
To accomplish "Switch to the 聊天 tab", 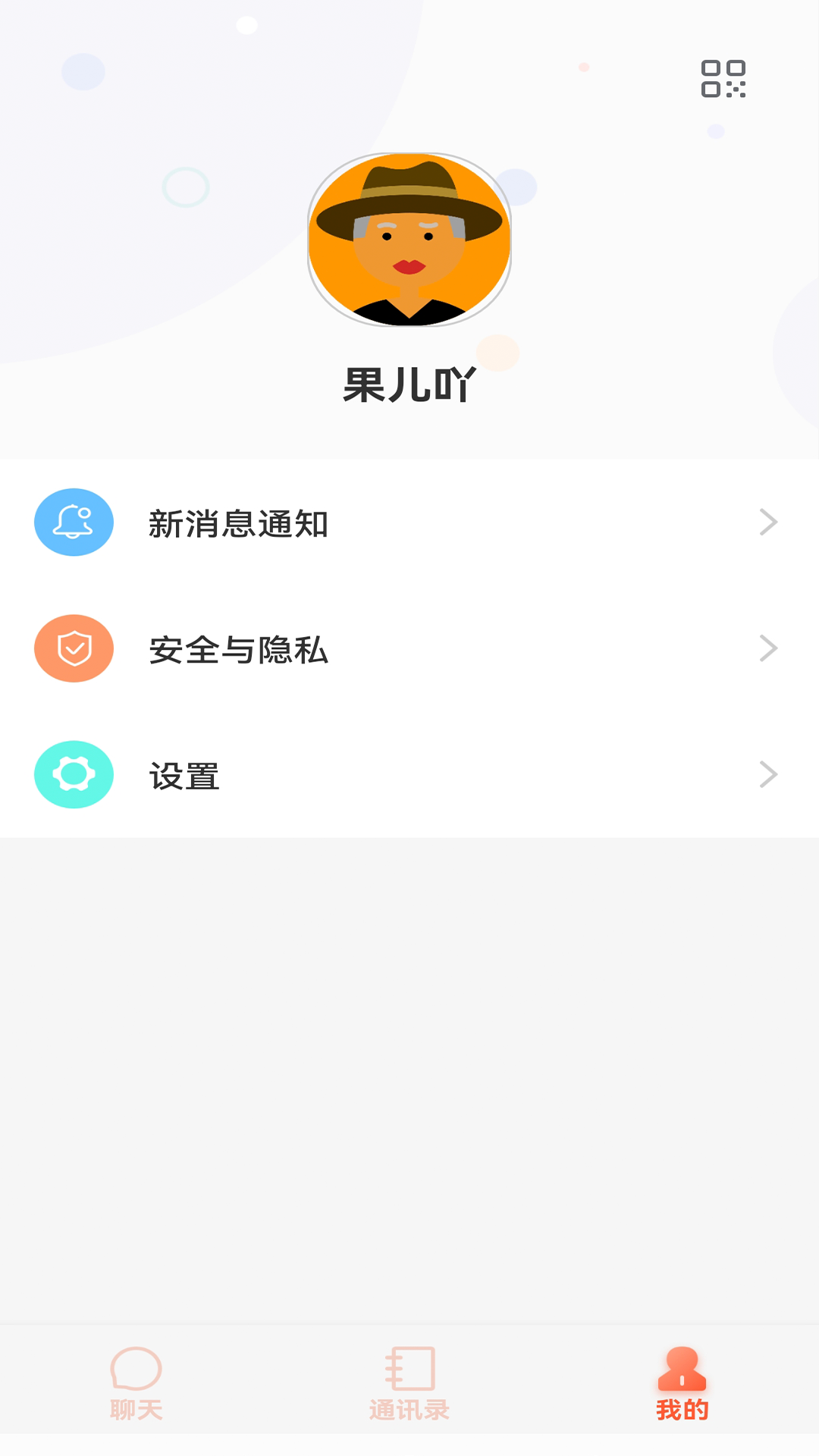I will click(x=136, y=1383).
